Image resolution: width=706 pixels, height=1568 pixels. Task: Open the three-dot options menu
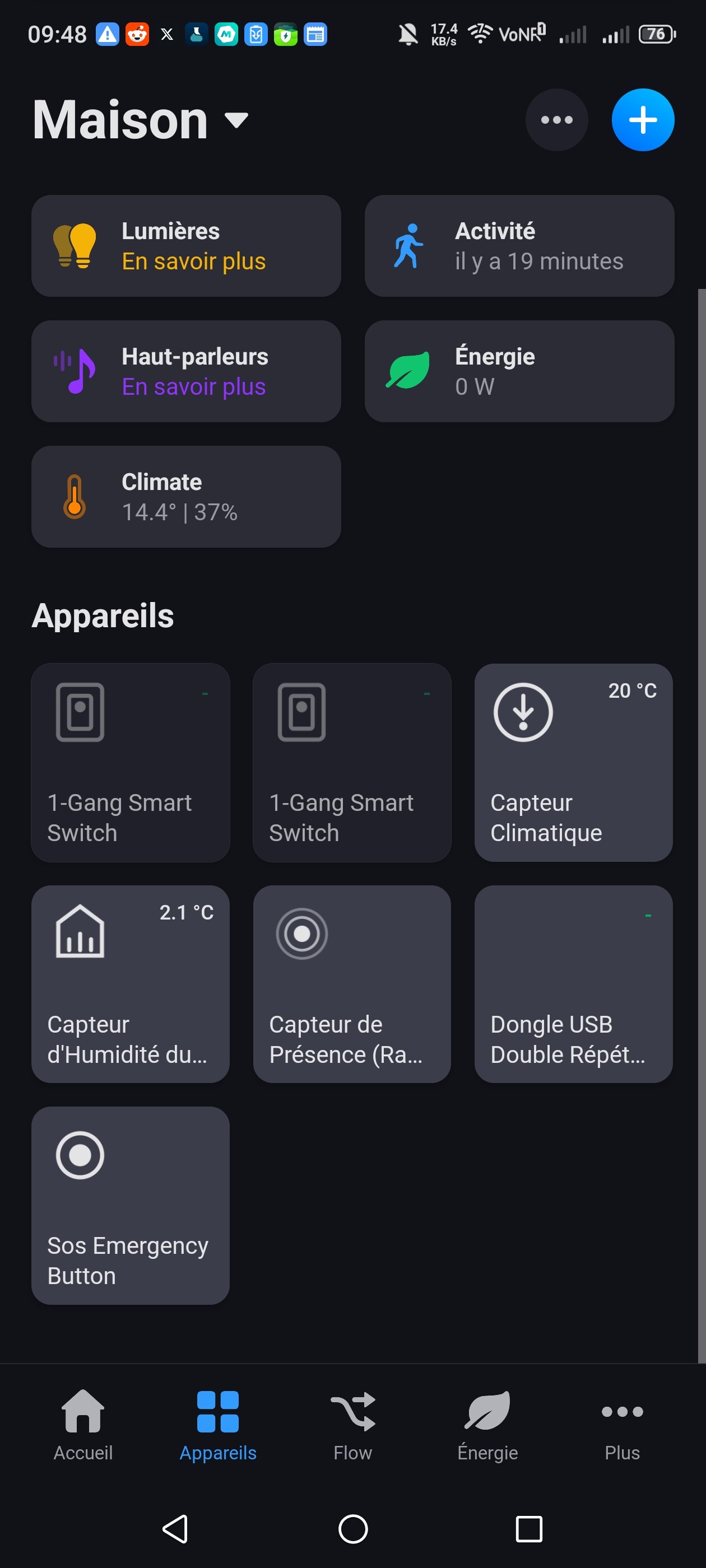[556, 120]
